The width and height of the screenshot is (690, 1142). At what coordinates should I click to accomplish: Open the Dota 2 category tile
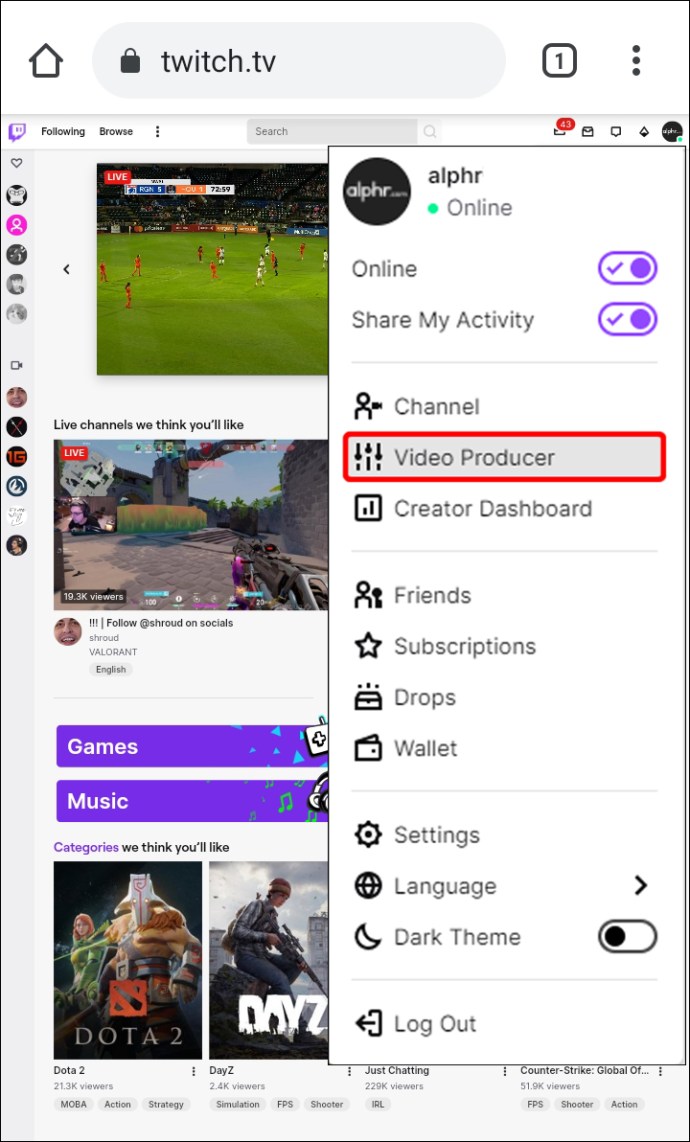pyautogui.click(x=127, y=960)
